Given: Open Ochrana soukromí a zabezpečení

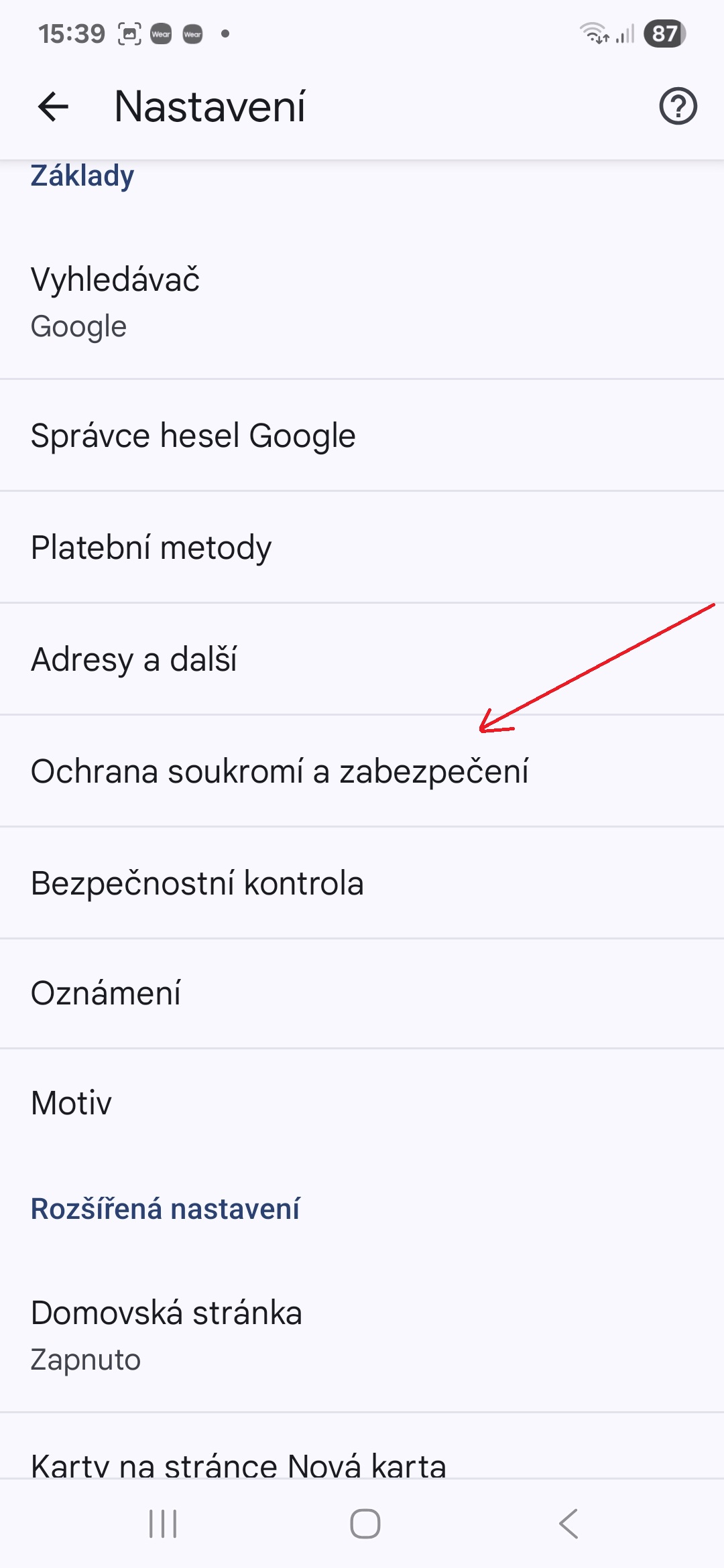Looking at the screenshot, I should 362,771.
